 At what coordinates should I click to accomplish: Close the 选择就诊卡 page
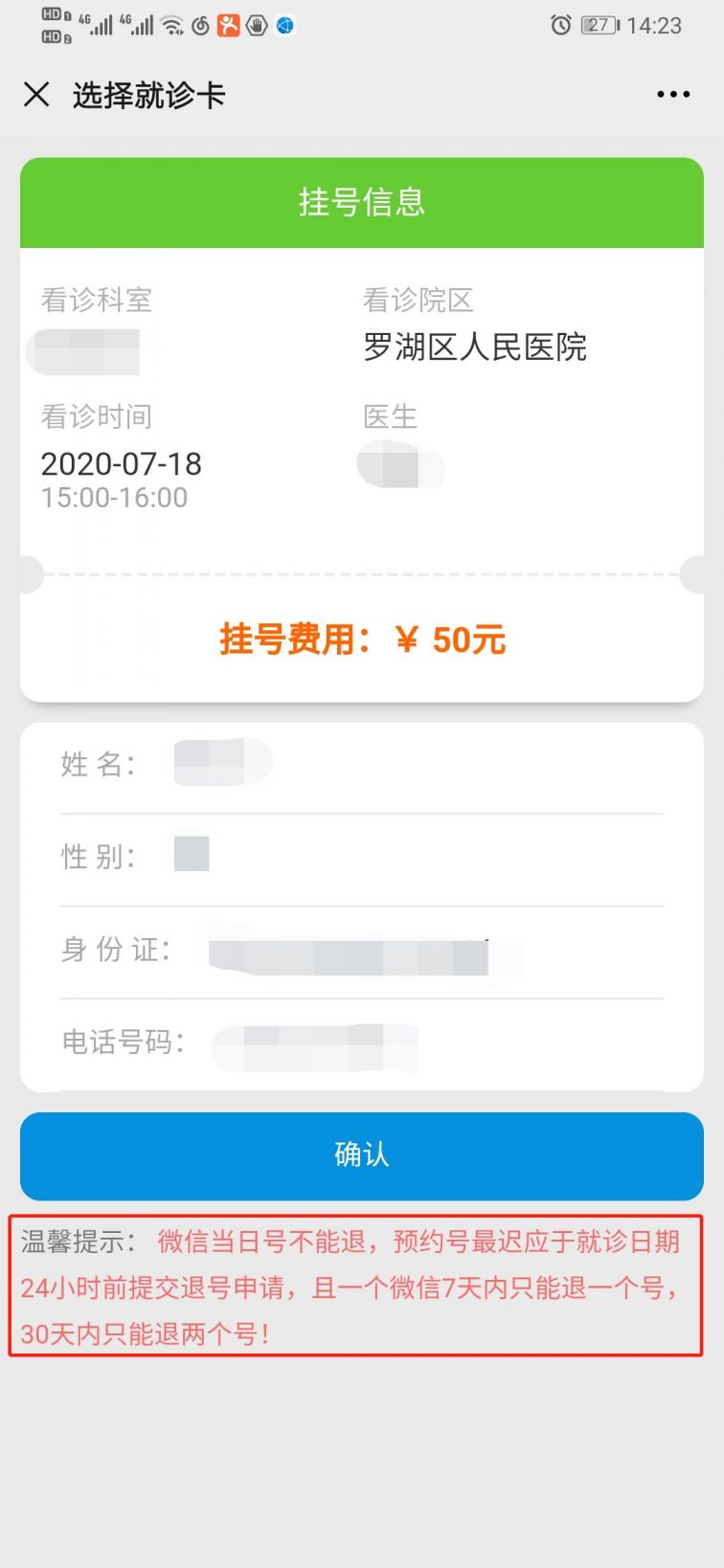click(x=36, y=94)
